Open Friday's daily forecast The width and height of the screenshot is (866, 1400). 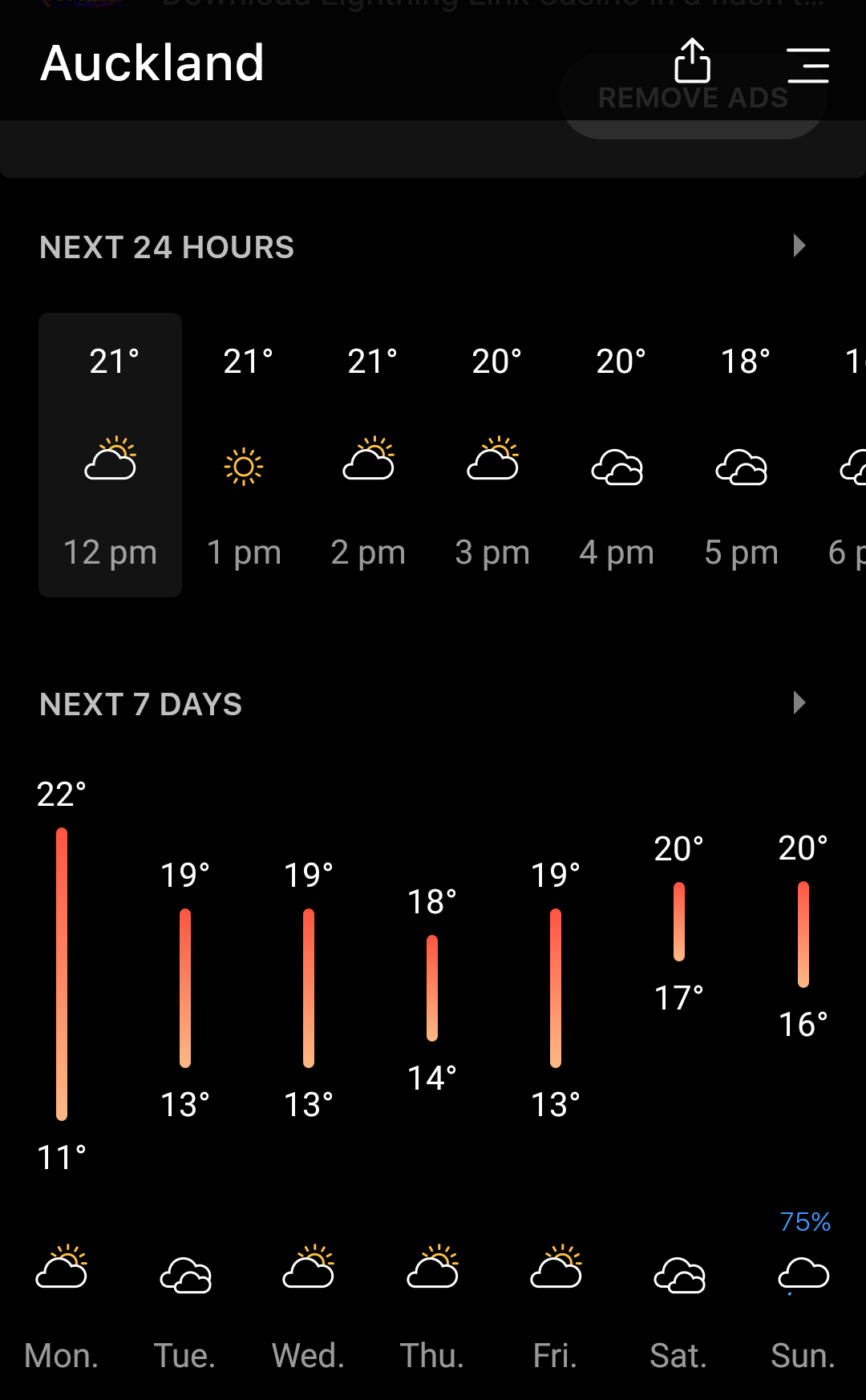556,1074
